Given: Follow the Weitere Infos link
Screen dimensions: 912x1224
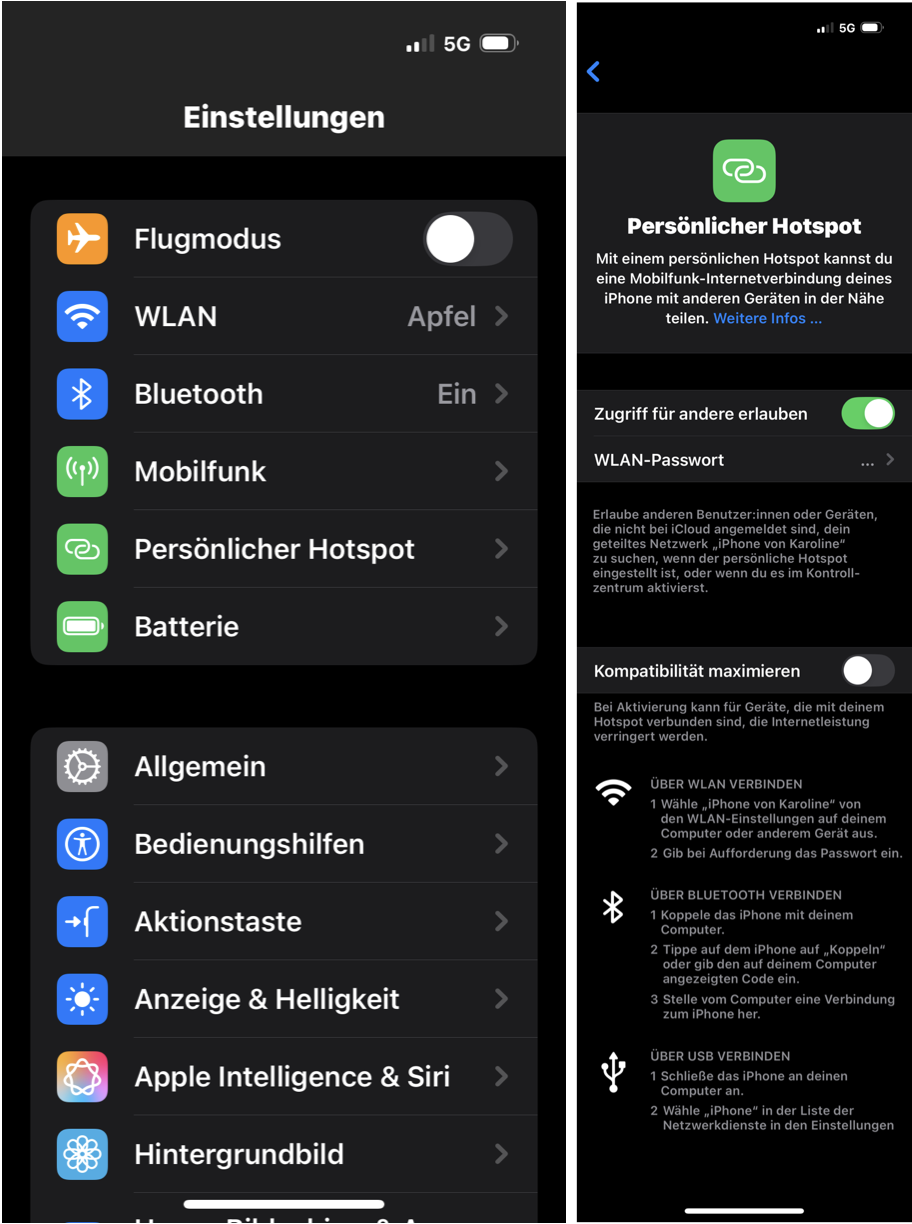Looking at the screenshot, I should (767, 318).
